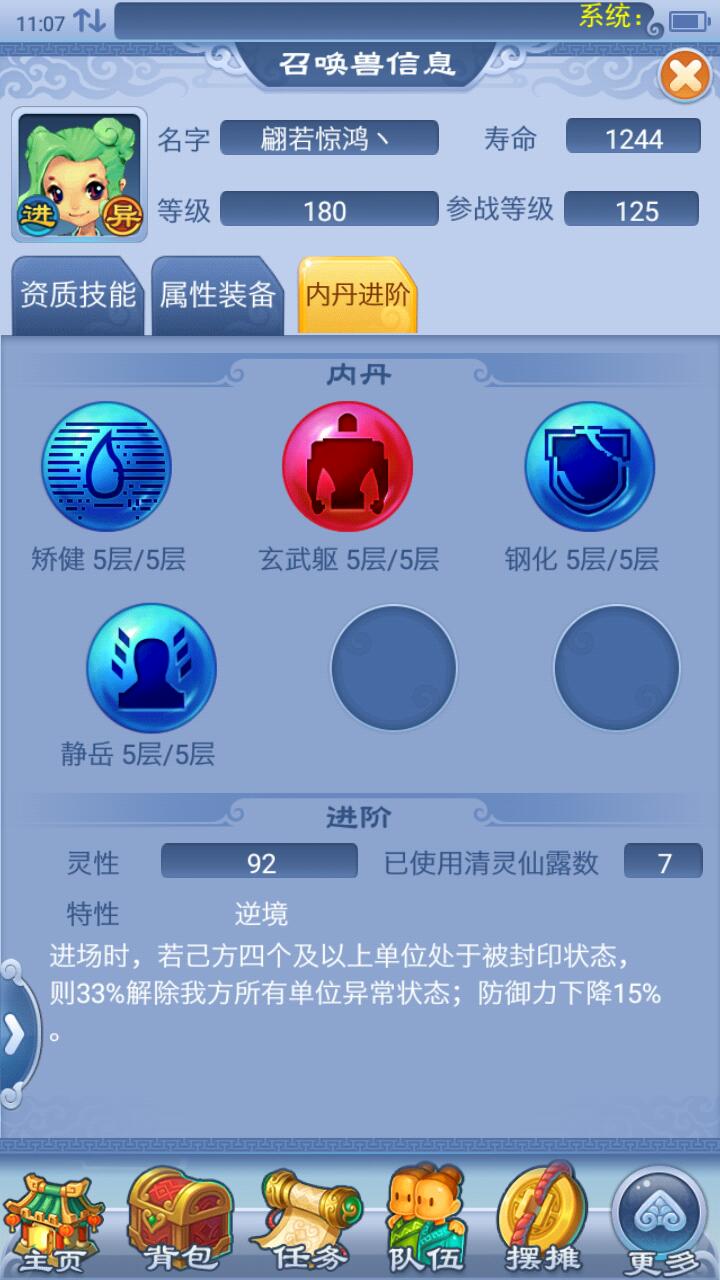Open the 背包 inventory
This screenshot has height=1280, width=720.
(x=180, y=1218)
